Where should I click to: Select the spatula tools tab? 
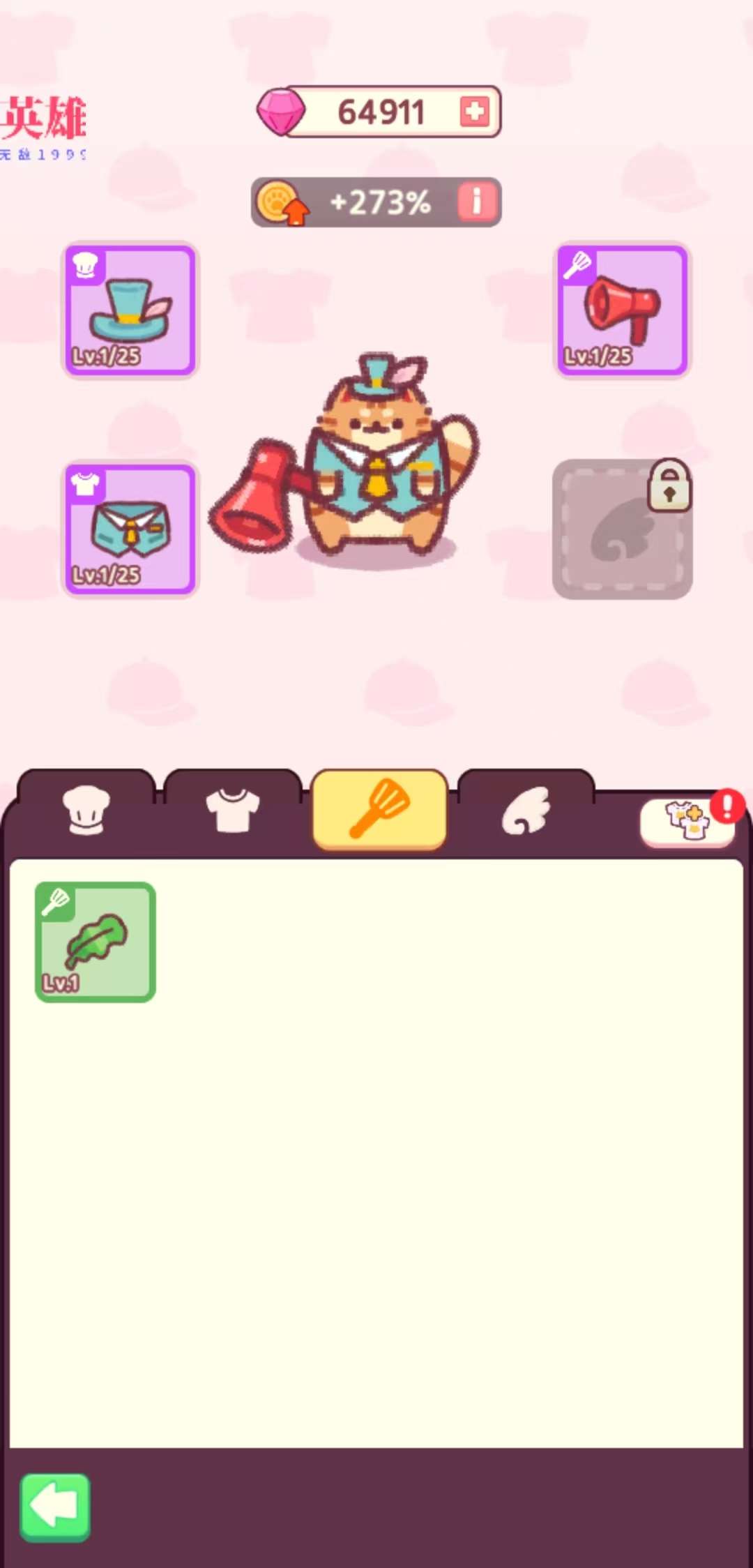tap(379, 811)
